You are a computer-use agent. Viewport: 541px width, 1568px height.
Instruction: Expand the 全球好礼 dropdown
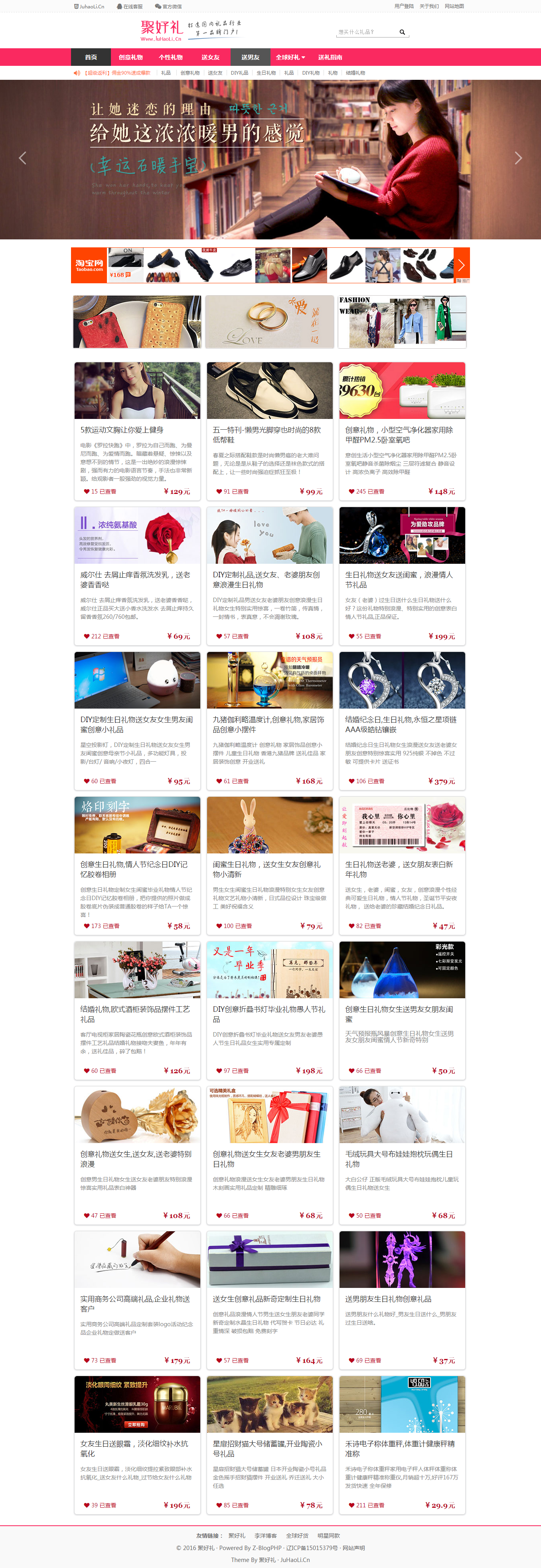pos(290,57)
